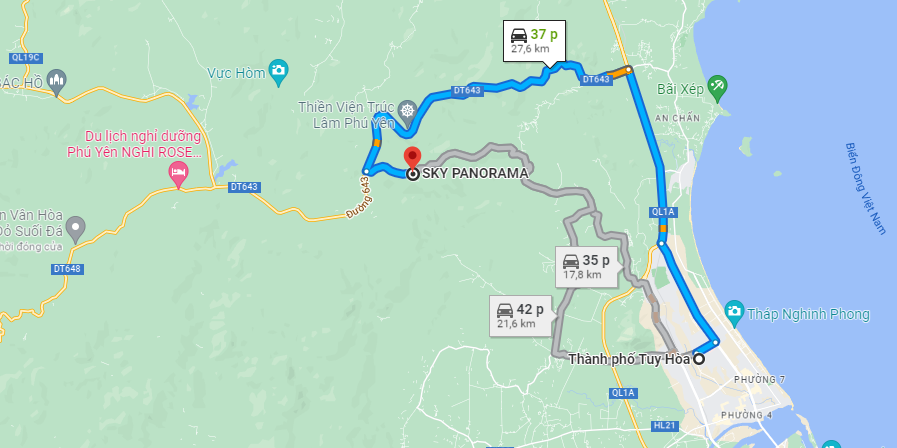Open the Tháp Nghinh Phong marker
Image resolution: width=897 pixels, height=448 pixels.
coord(734,313)
